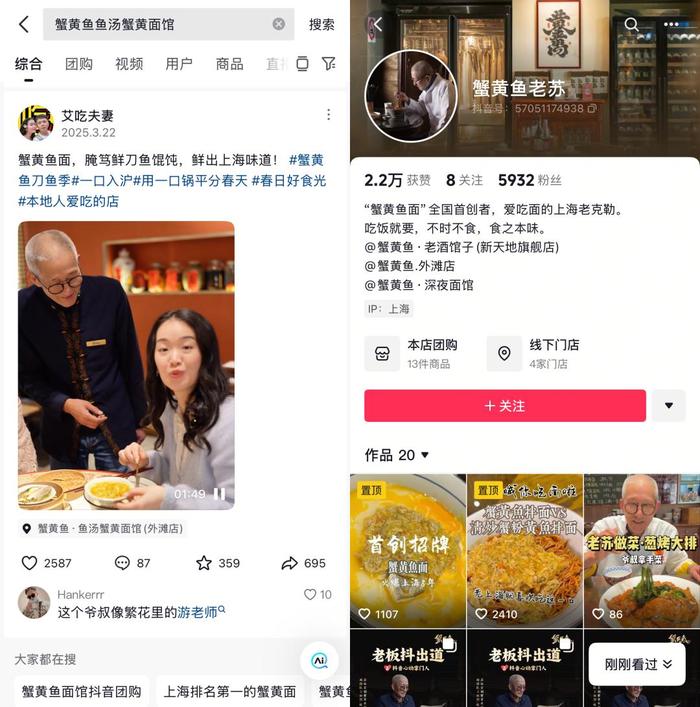
Task: Switch to the 团购 tab
Action: point(79,64)
